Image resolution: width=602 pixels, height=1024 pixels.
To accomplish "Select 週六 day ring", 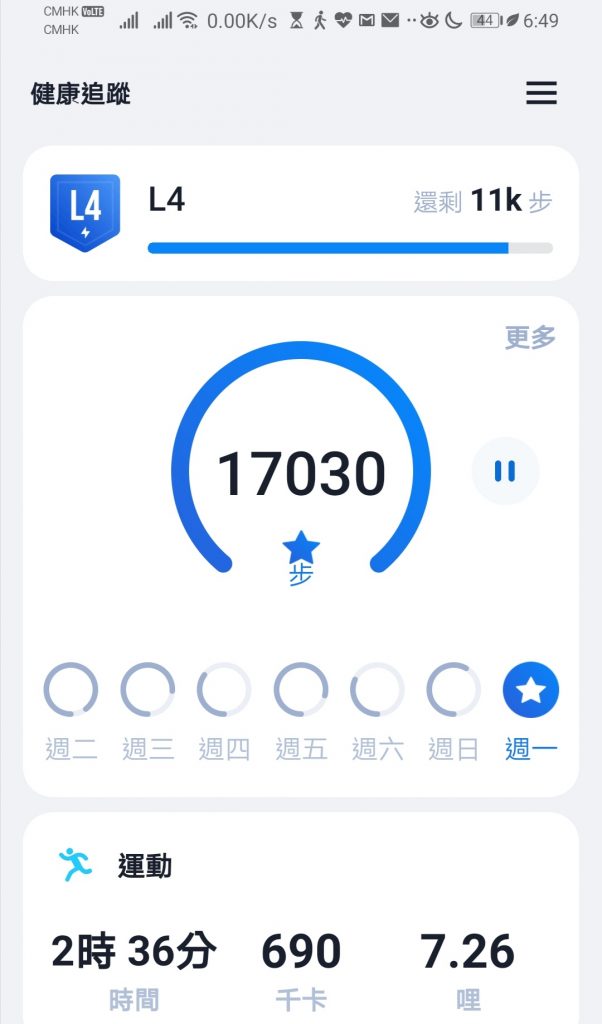I will click(x=377, y=690).
